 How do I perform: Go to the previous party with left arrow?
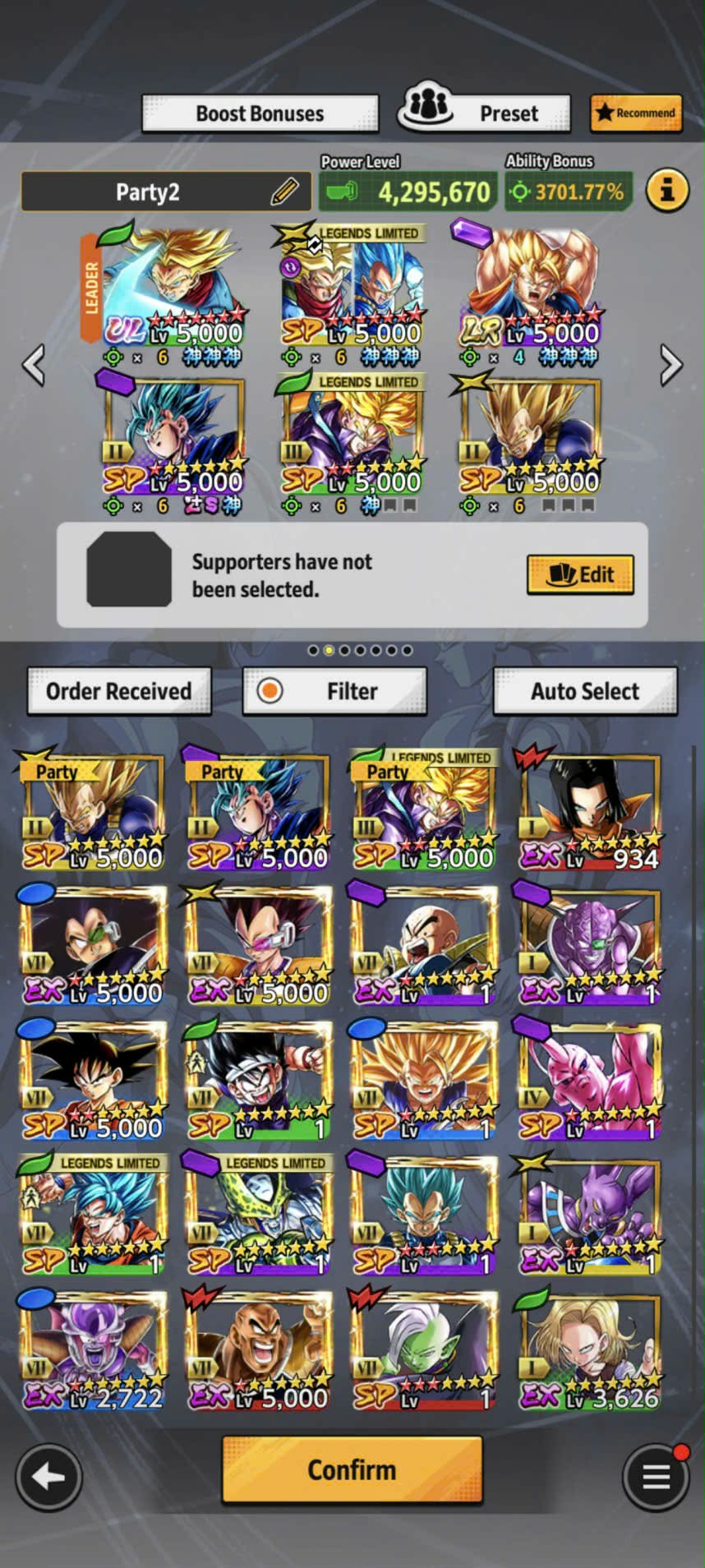[x=34, y=365]
